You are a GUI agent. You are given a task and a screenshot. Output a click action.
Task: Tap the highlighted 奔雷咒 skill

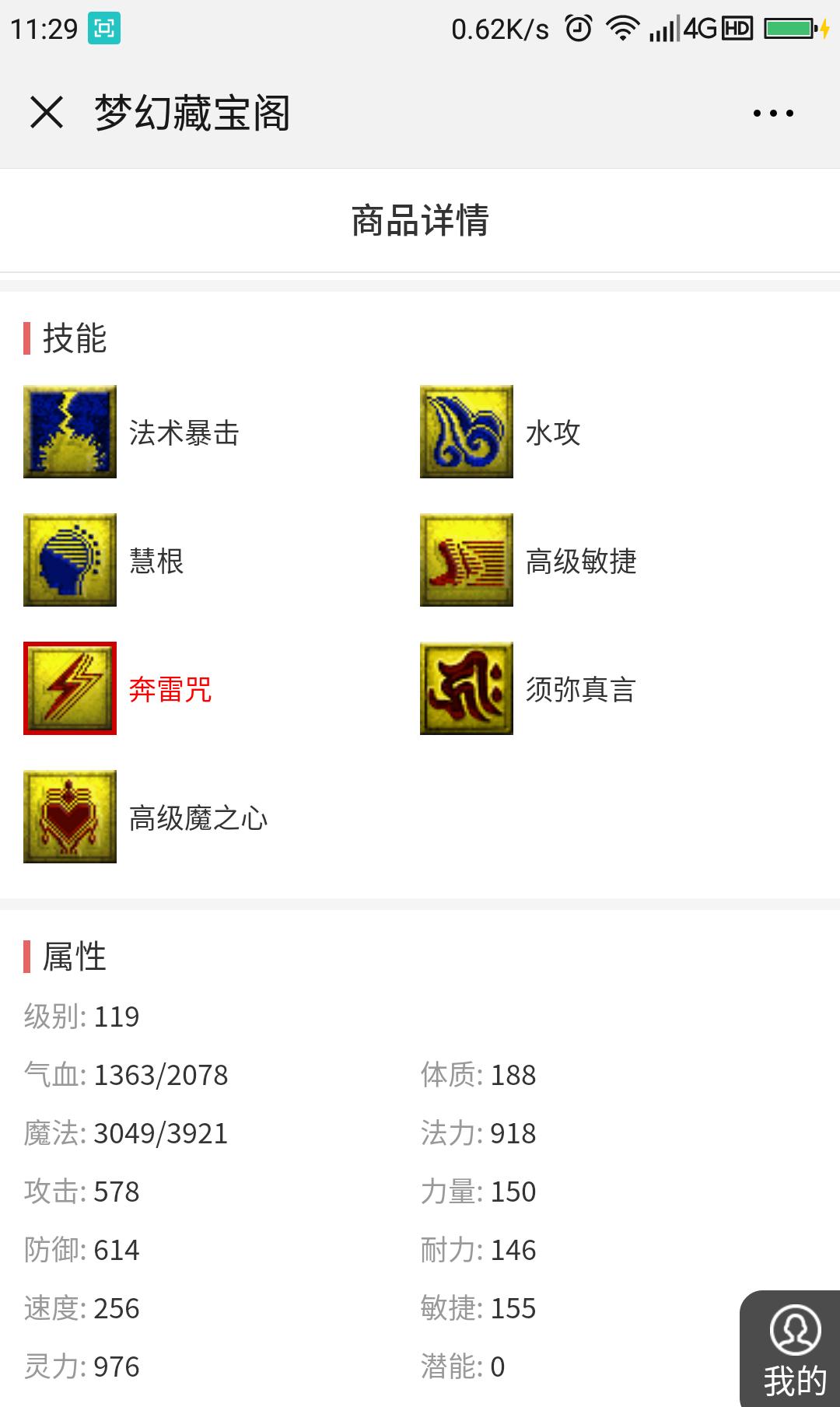click(x=70, y=688)
